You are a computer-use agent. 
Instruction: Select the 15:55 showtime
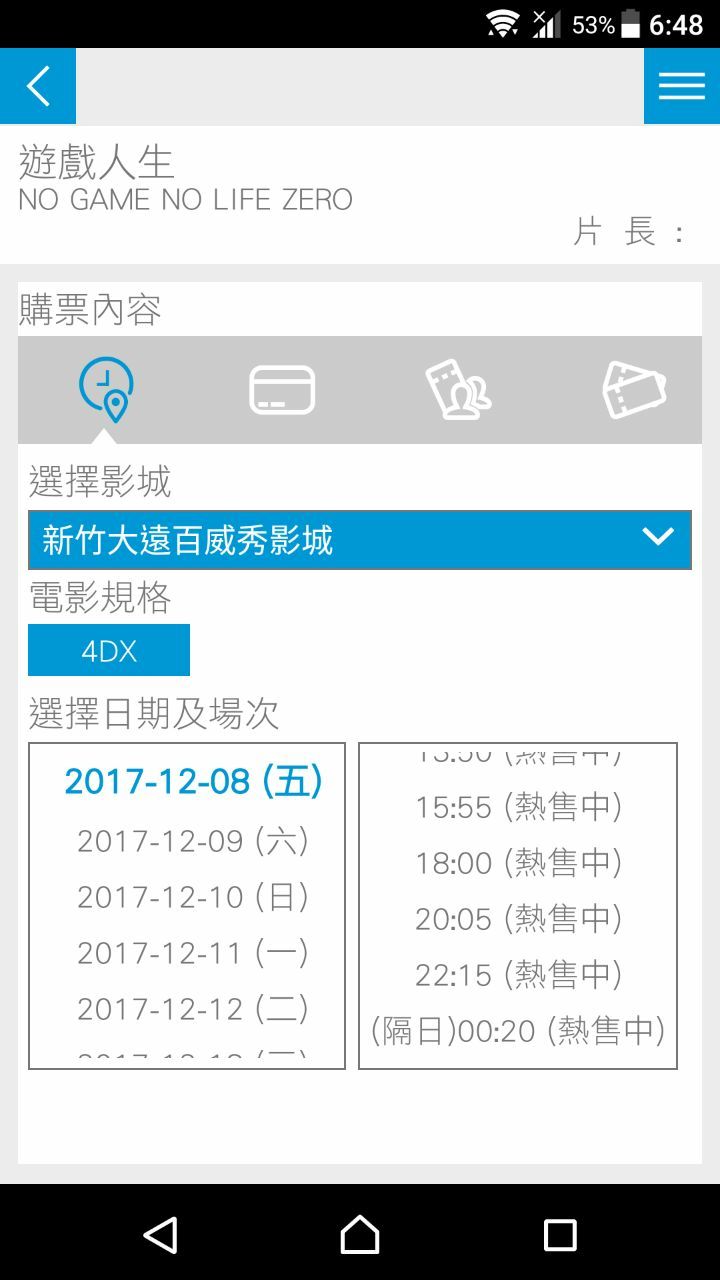click(x=518, y=807)
